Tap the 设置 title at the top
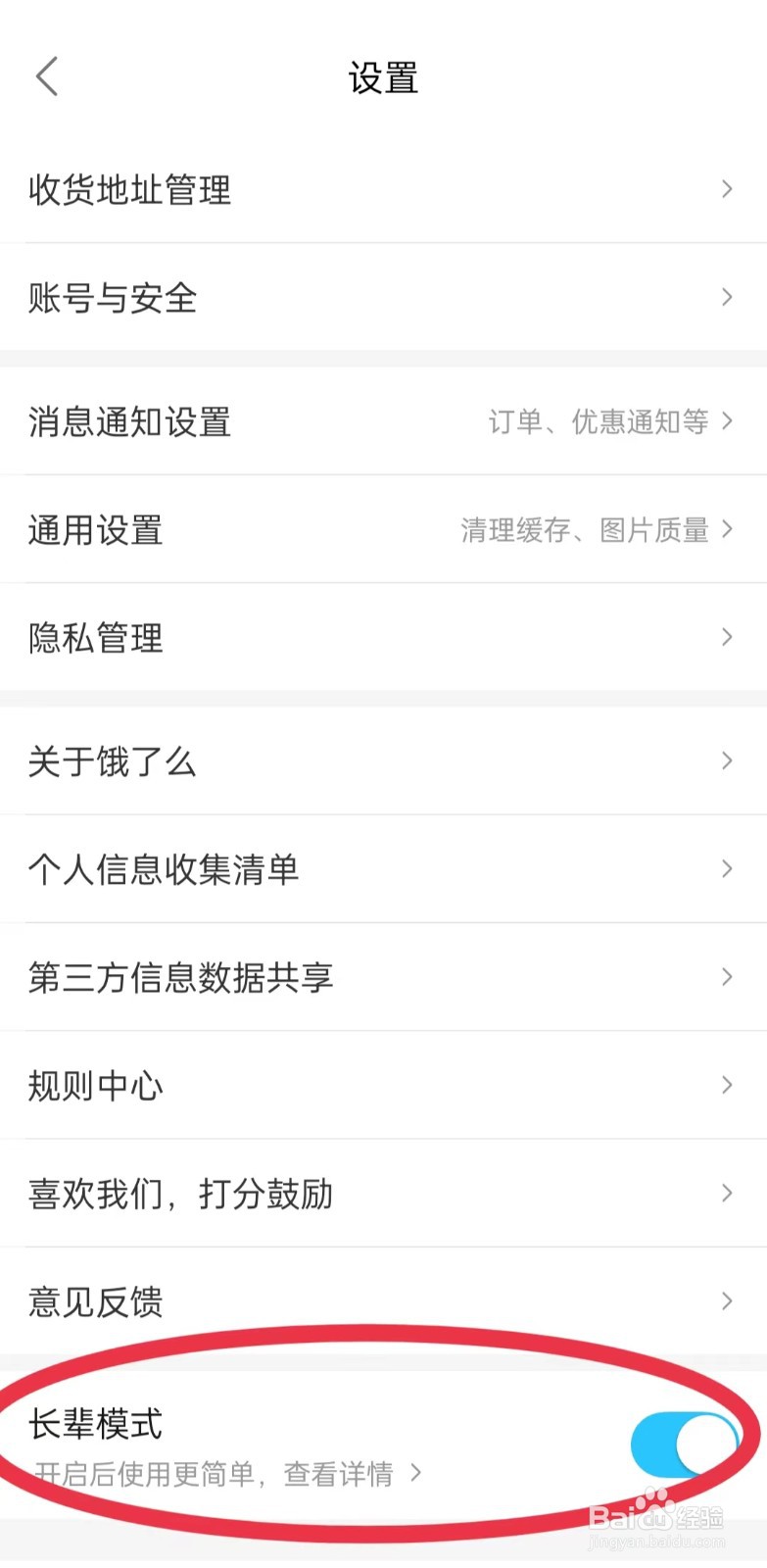 383,78
